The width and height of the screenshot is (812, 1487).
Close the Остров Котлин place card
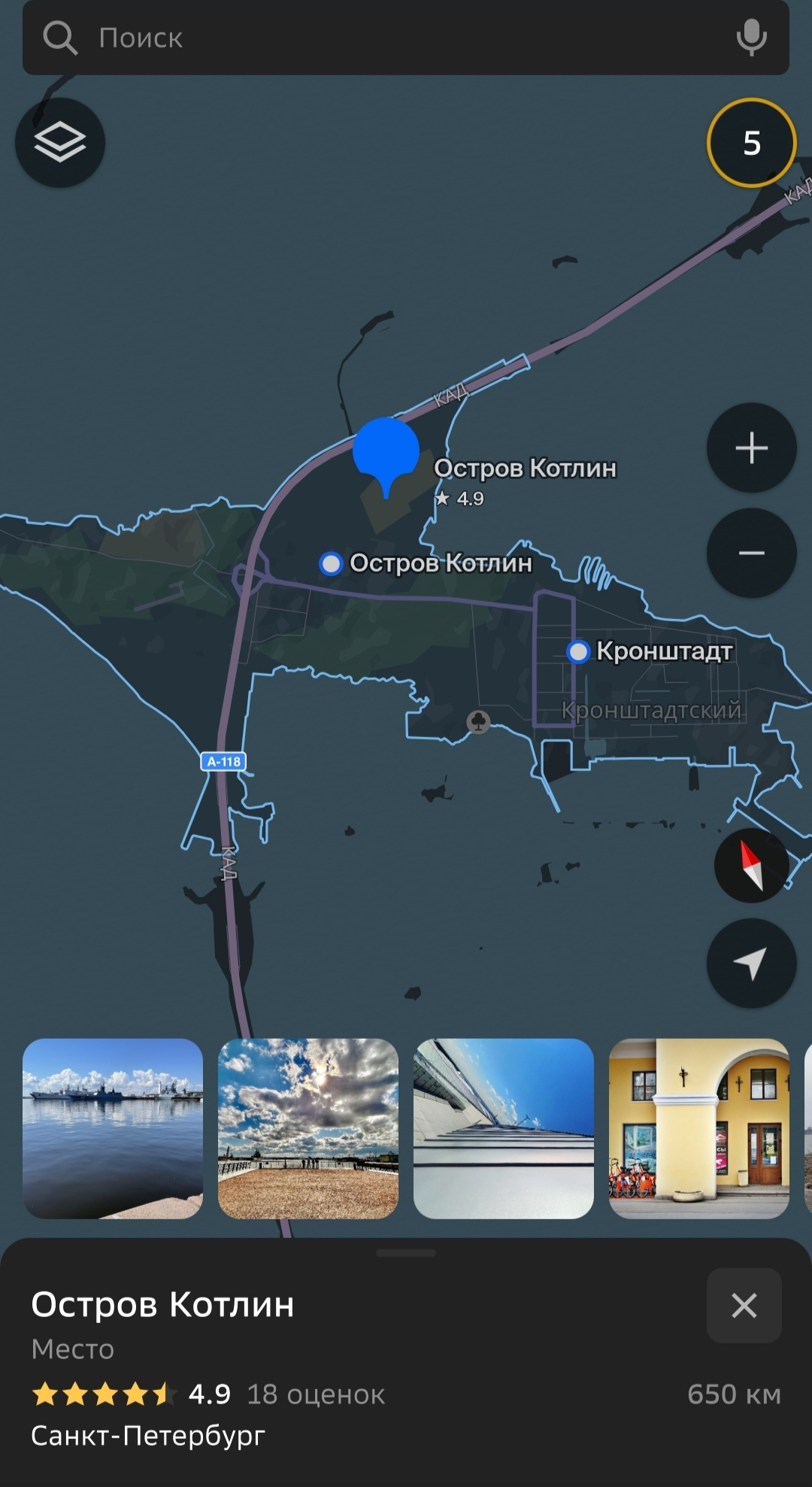[x=744, y=1306]
